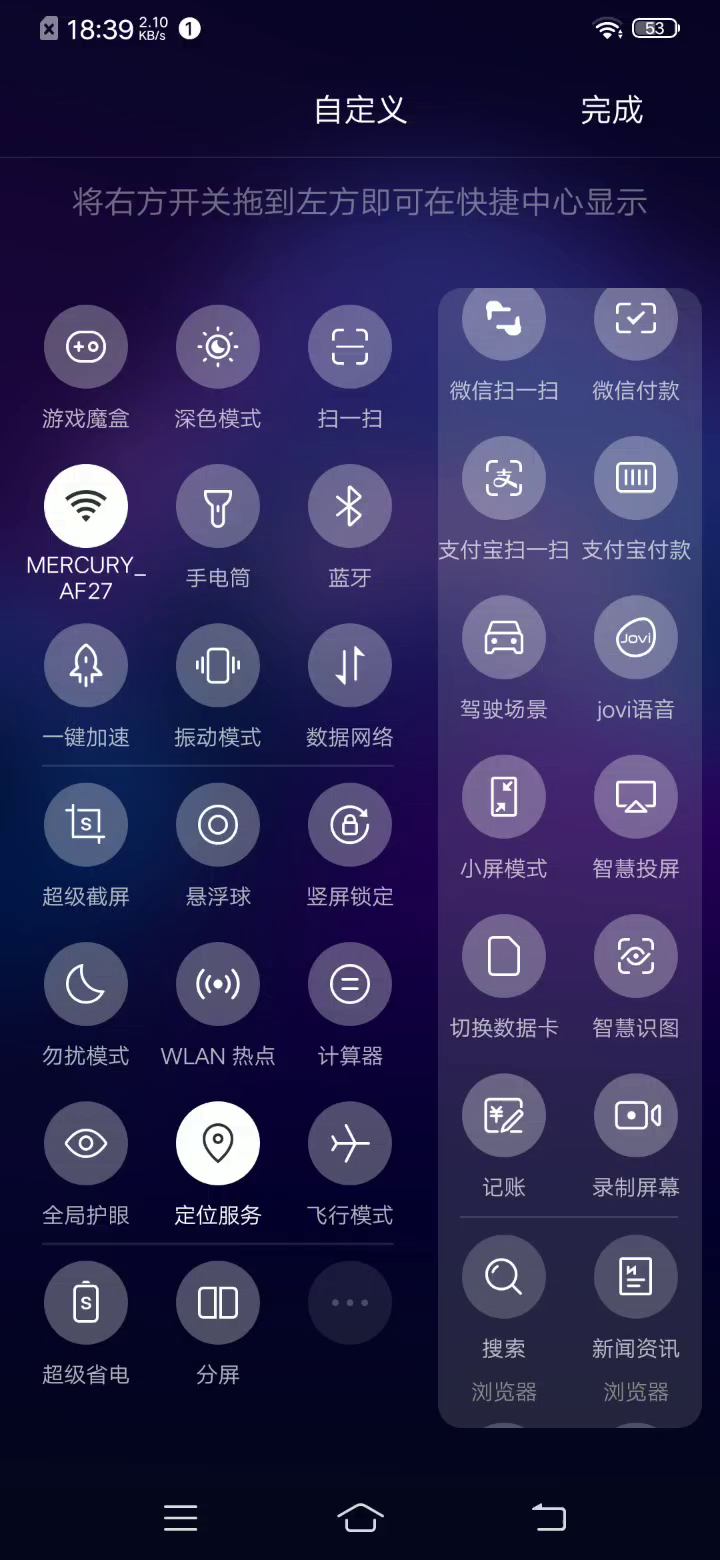Toggle 勿扰模式 do-not-disturb
This screenshot has width=720, height=1560.
point(86,984)
